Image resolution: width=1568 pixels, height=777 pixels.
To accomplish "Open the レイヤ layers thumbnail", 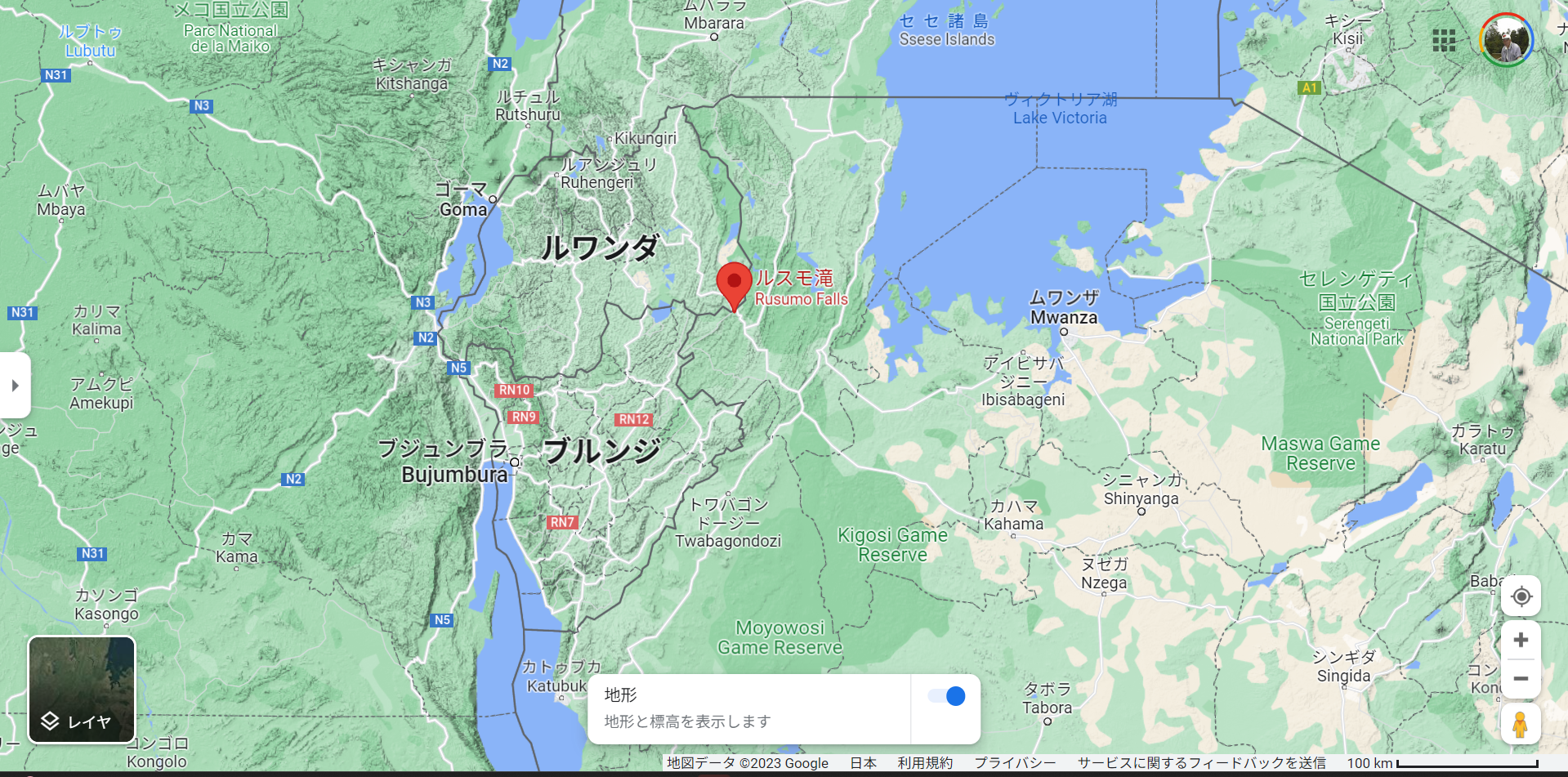I will coord(82,690).
